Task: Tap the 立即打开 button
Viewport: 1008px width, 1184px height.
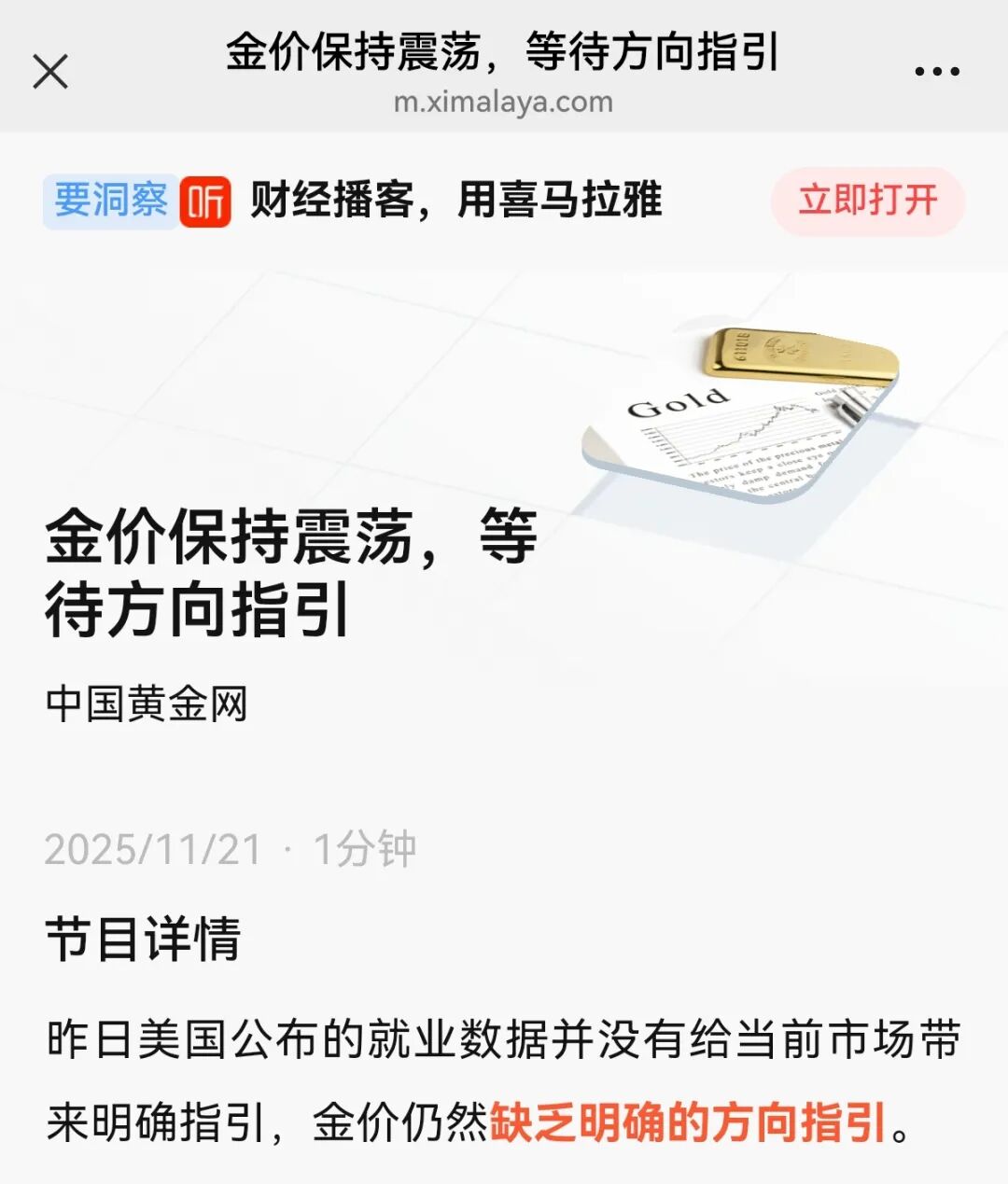Action: point(867,201)
